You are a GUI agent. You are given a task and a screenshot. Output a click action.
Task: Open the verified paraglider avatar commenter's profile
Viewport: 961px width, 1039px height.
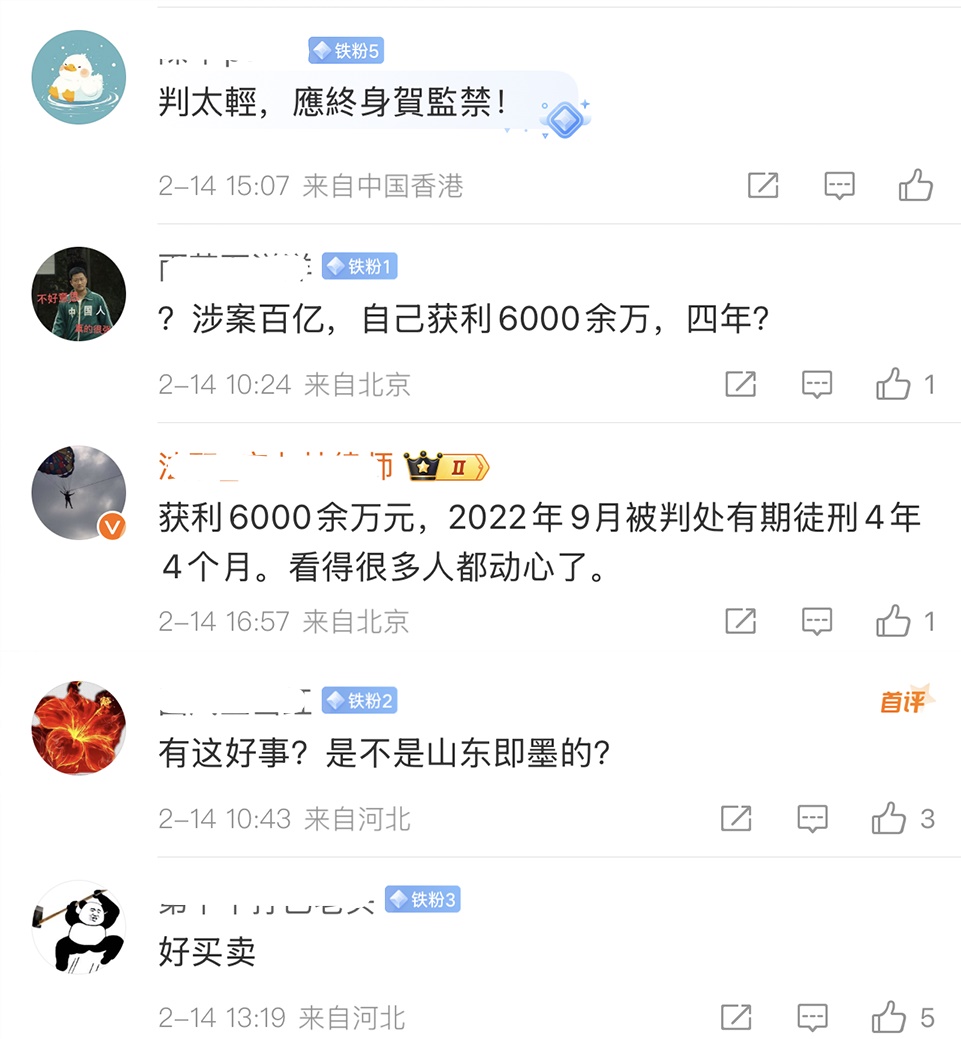click(79, 493)
